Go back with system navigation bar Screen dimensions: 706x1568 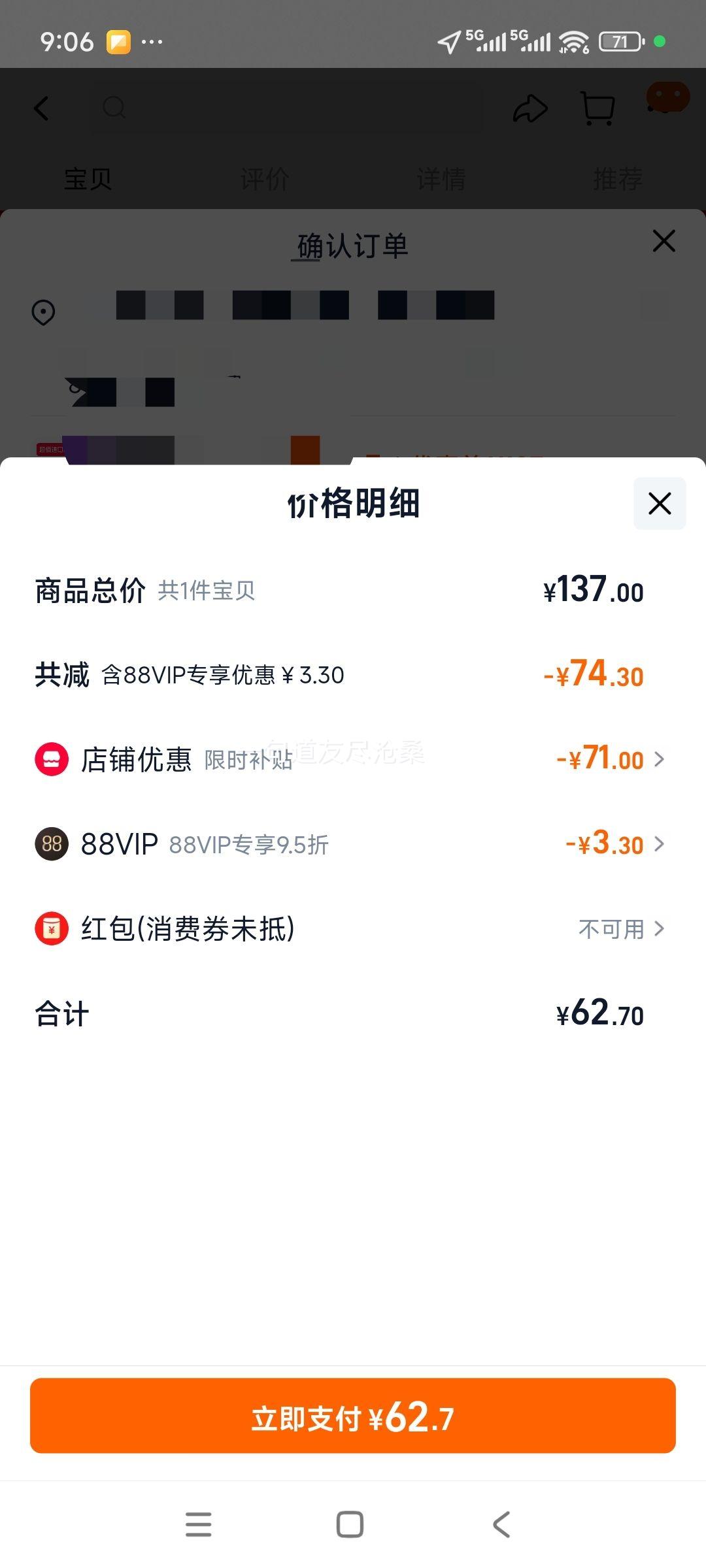coord(501,1524)
